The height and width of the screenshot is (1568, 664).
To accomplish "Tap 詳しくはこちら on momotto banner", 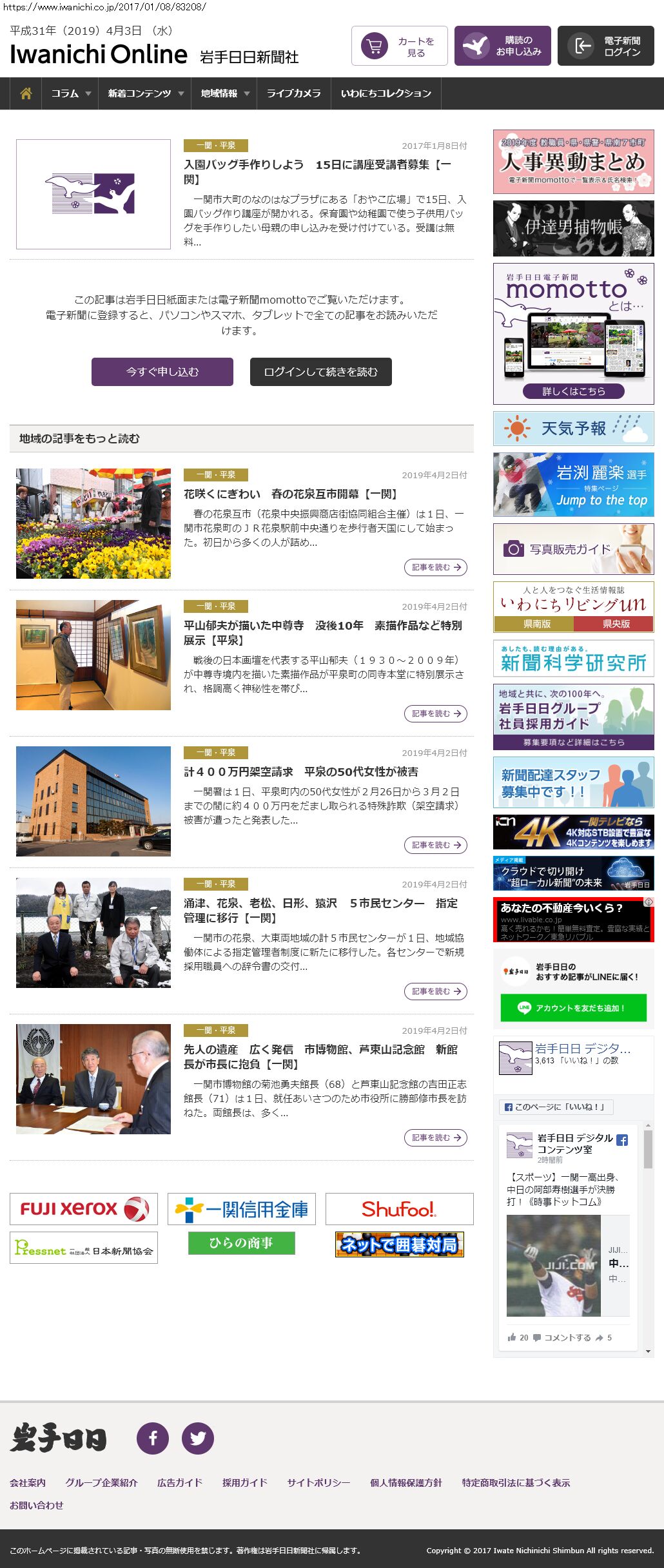I will pos(573,391).
